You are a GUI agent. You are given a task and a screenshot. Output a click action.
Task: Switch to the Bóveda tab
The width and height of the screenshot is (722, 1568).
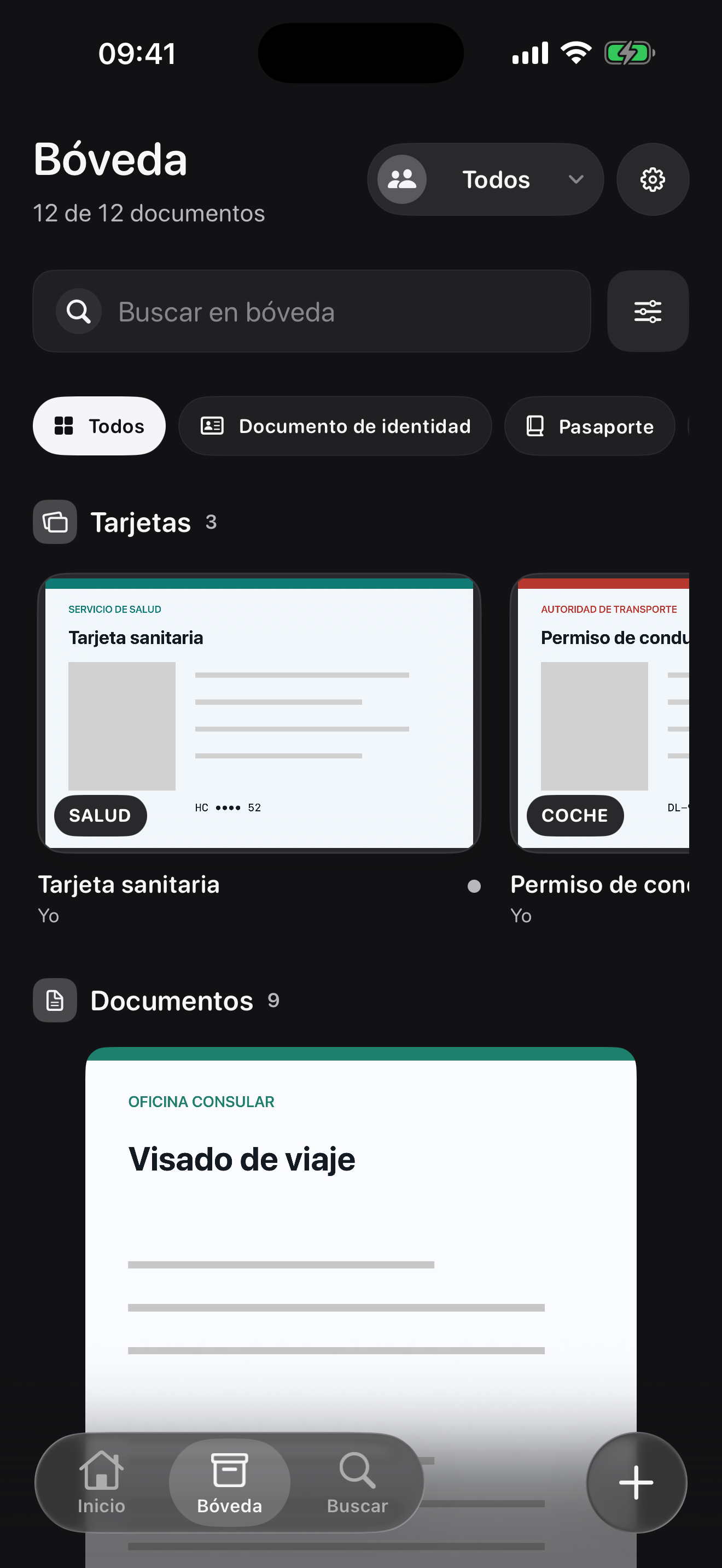pos(230,1483)
